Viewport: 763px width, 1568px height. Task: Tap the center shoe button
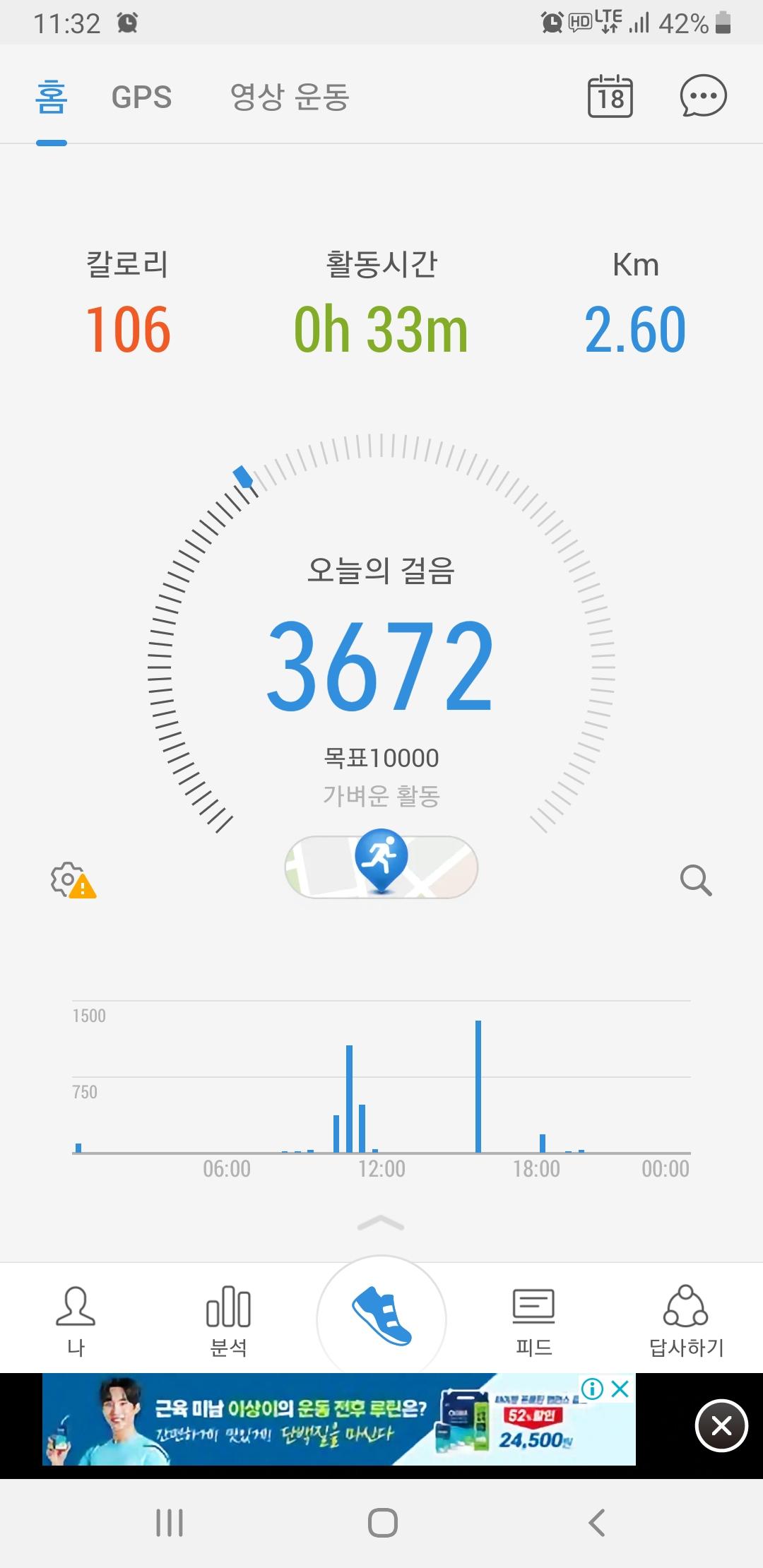point(381,1318)
